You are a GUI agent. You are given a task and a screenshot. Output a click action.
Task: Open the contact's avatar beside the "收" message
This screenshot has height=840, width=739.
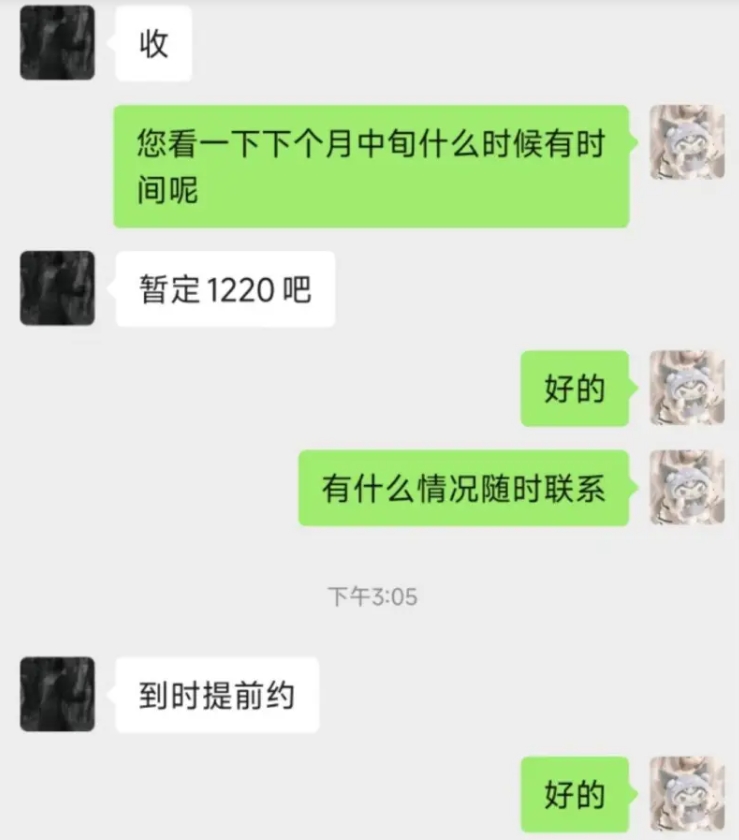[x=57, y=43]
